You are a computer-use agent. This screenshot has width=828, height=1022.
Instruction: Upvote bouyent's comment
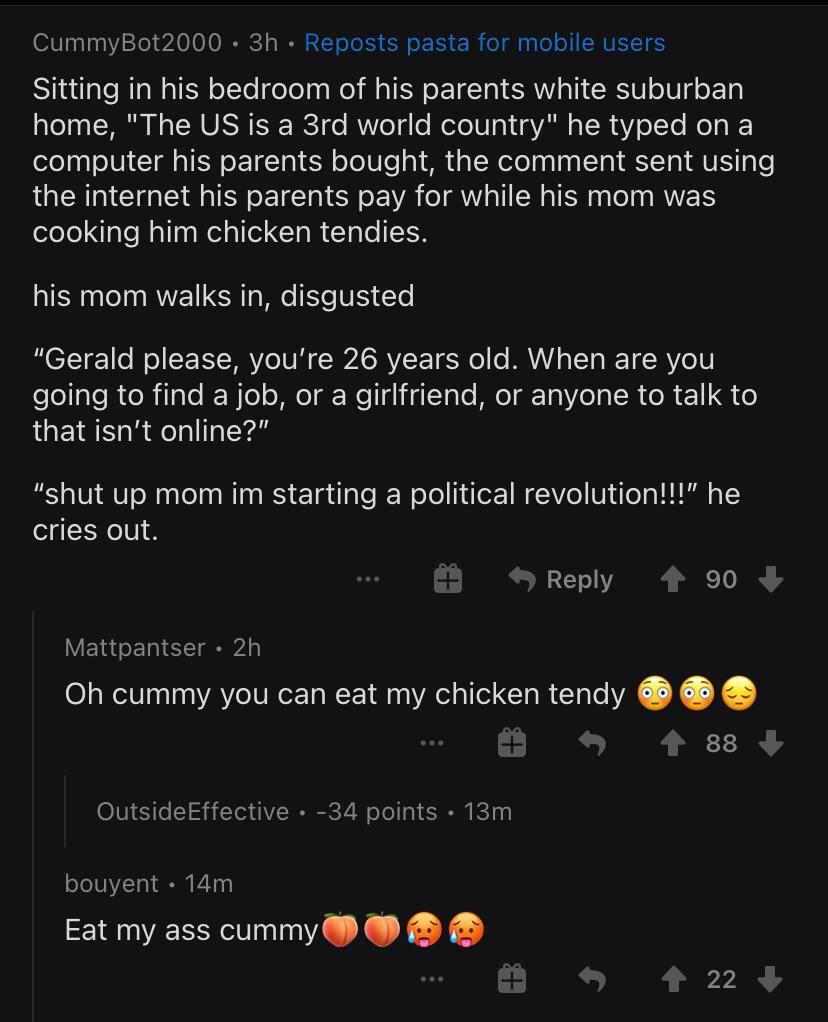click(x=675, y=979)
